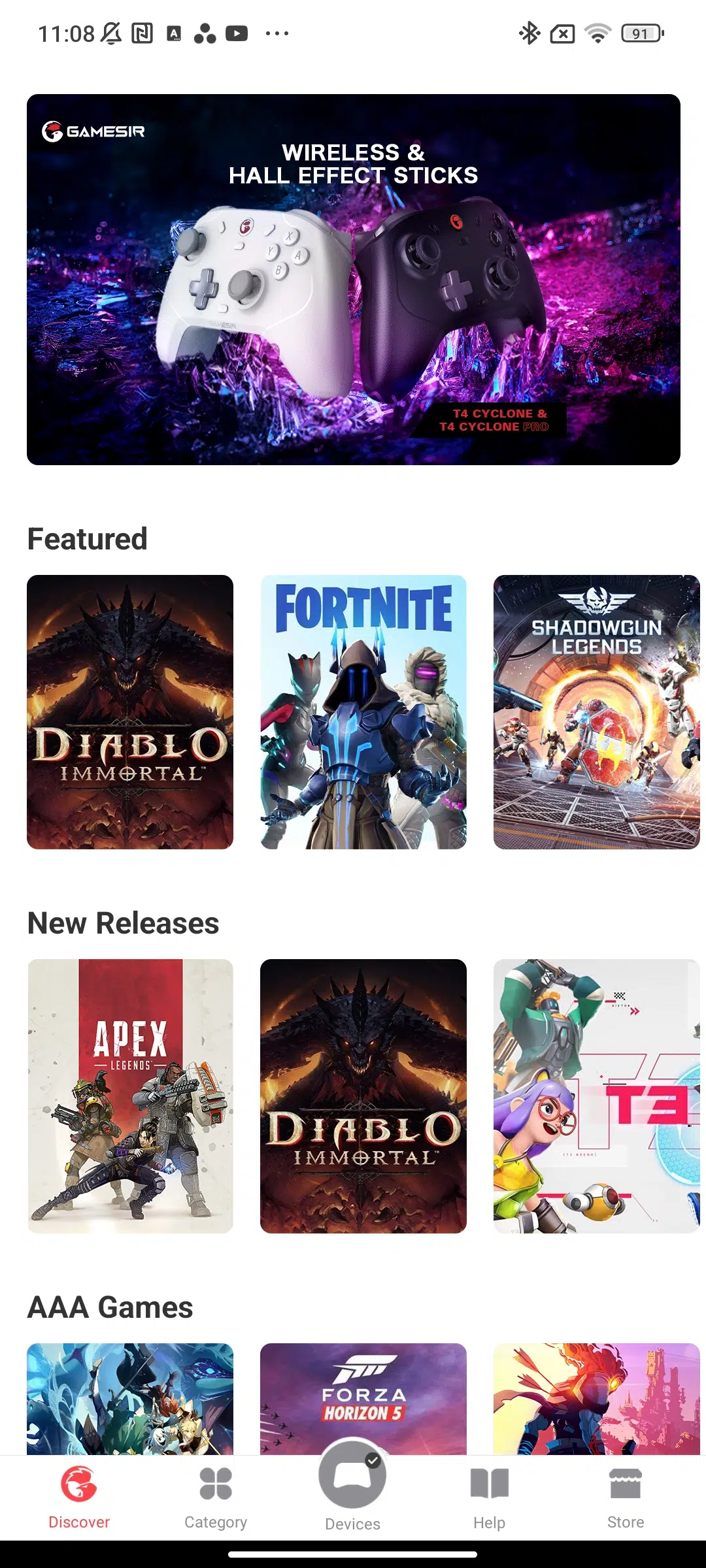Open the Fortnite game card
The width and height of the screenshot is (706, 1568).
363,712
